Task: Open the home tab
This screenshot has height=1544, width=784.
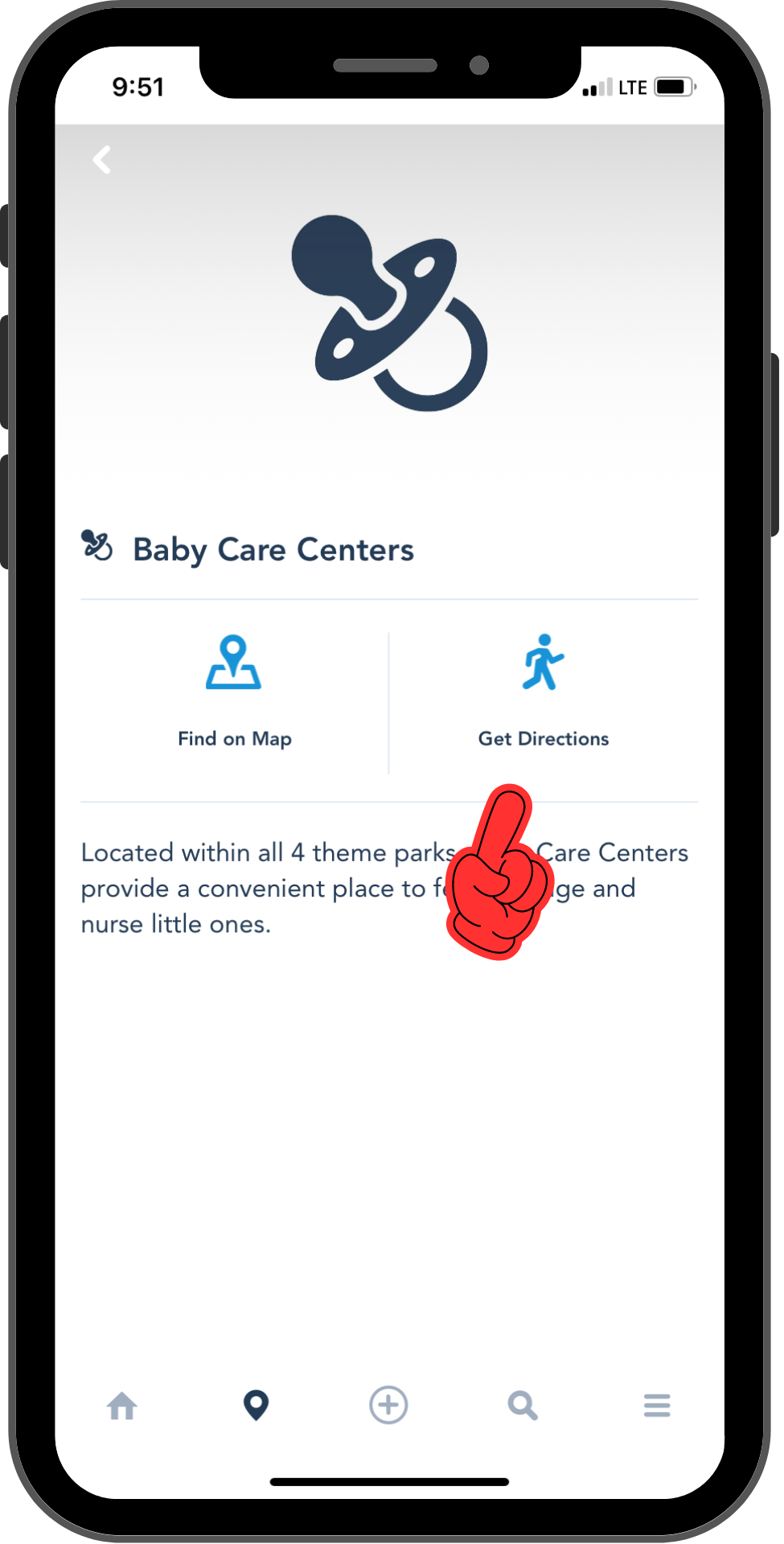Action: point(122,1406)
